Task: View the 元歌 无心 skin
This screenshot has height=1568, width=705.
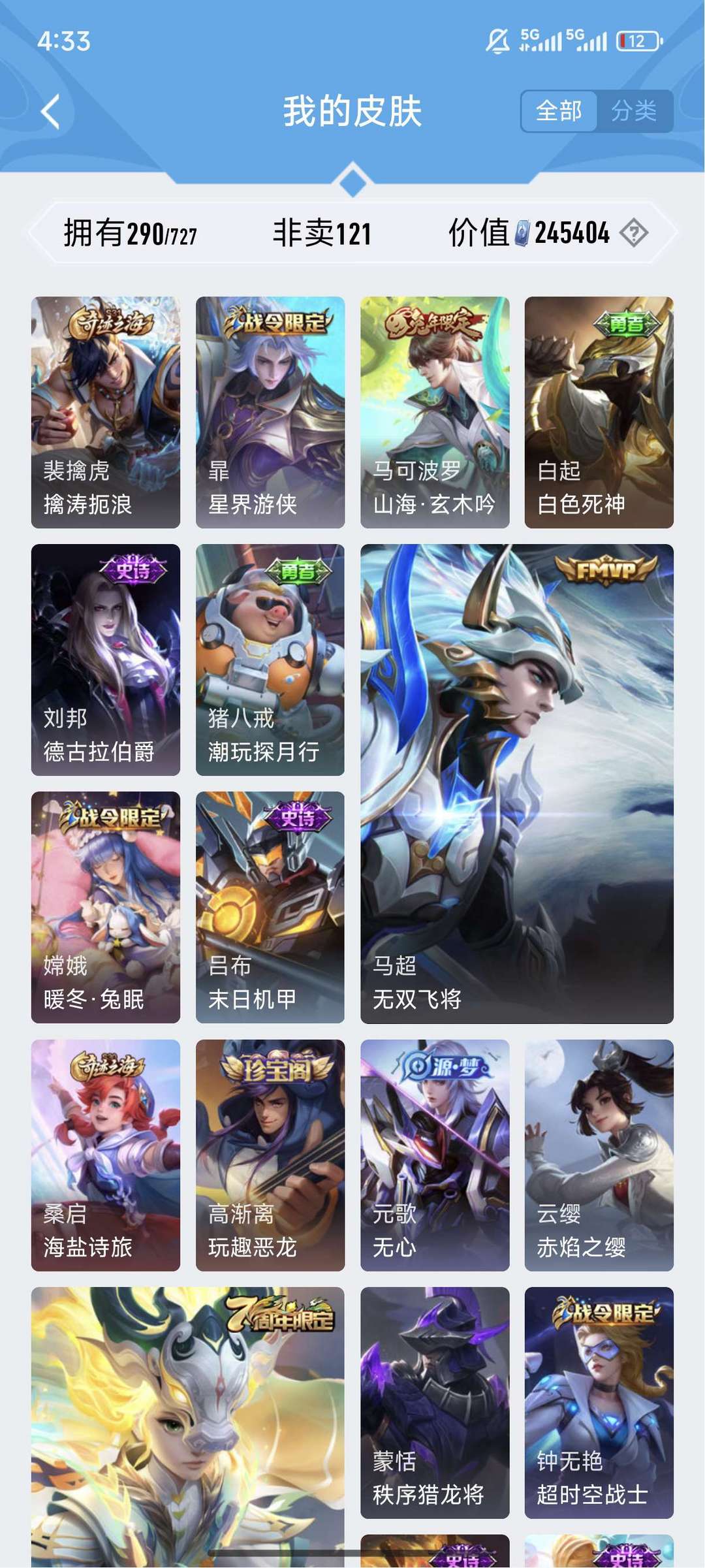Action: pyautogui.click(x=435, y=1155)
